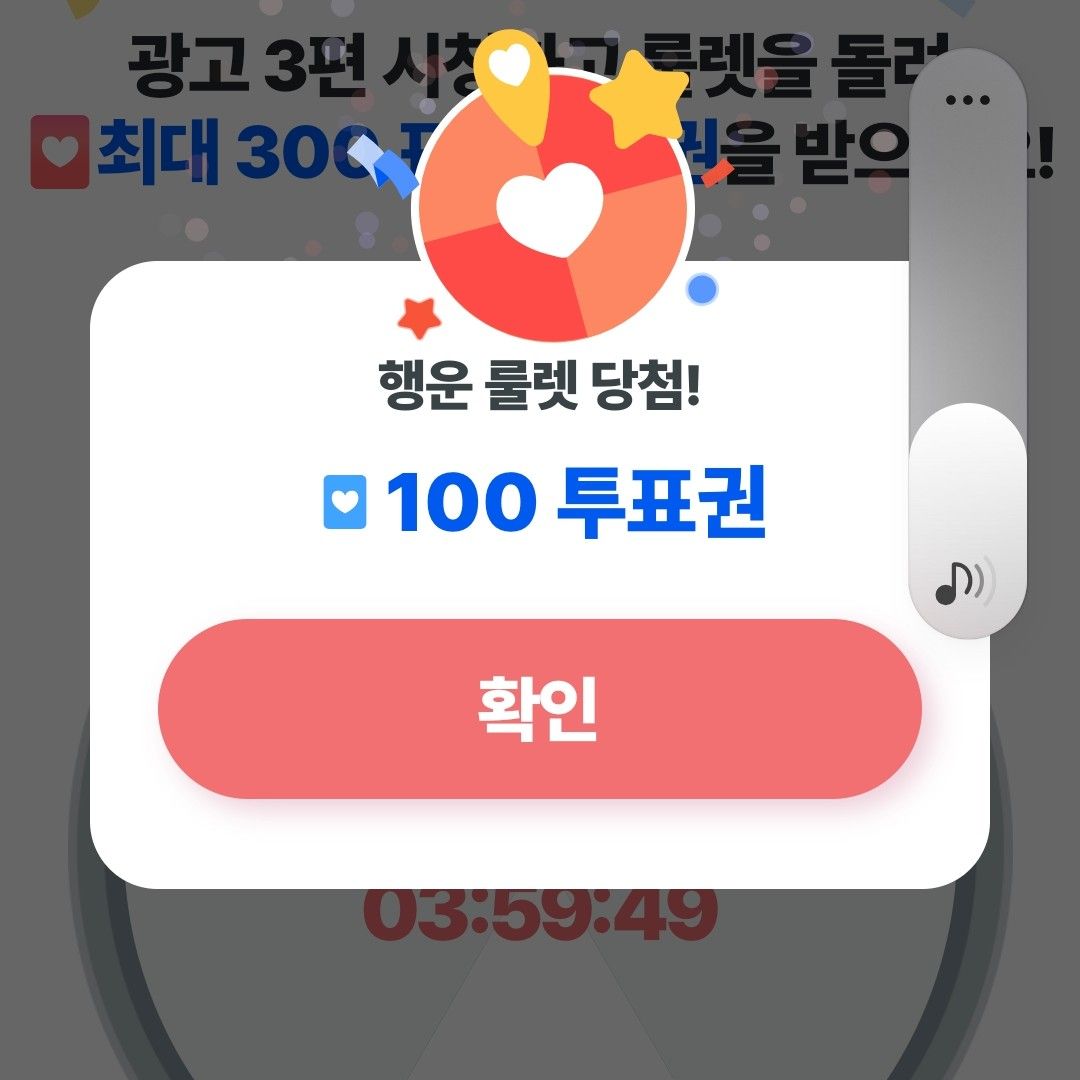Tap the music note sound icon

coord(964,583)
